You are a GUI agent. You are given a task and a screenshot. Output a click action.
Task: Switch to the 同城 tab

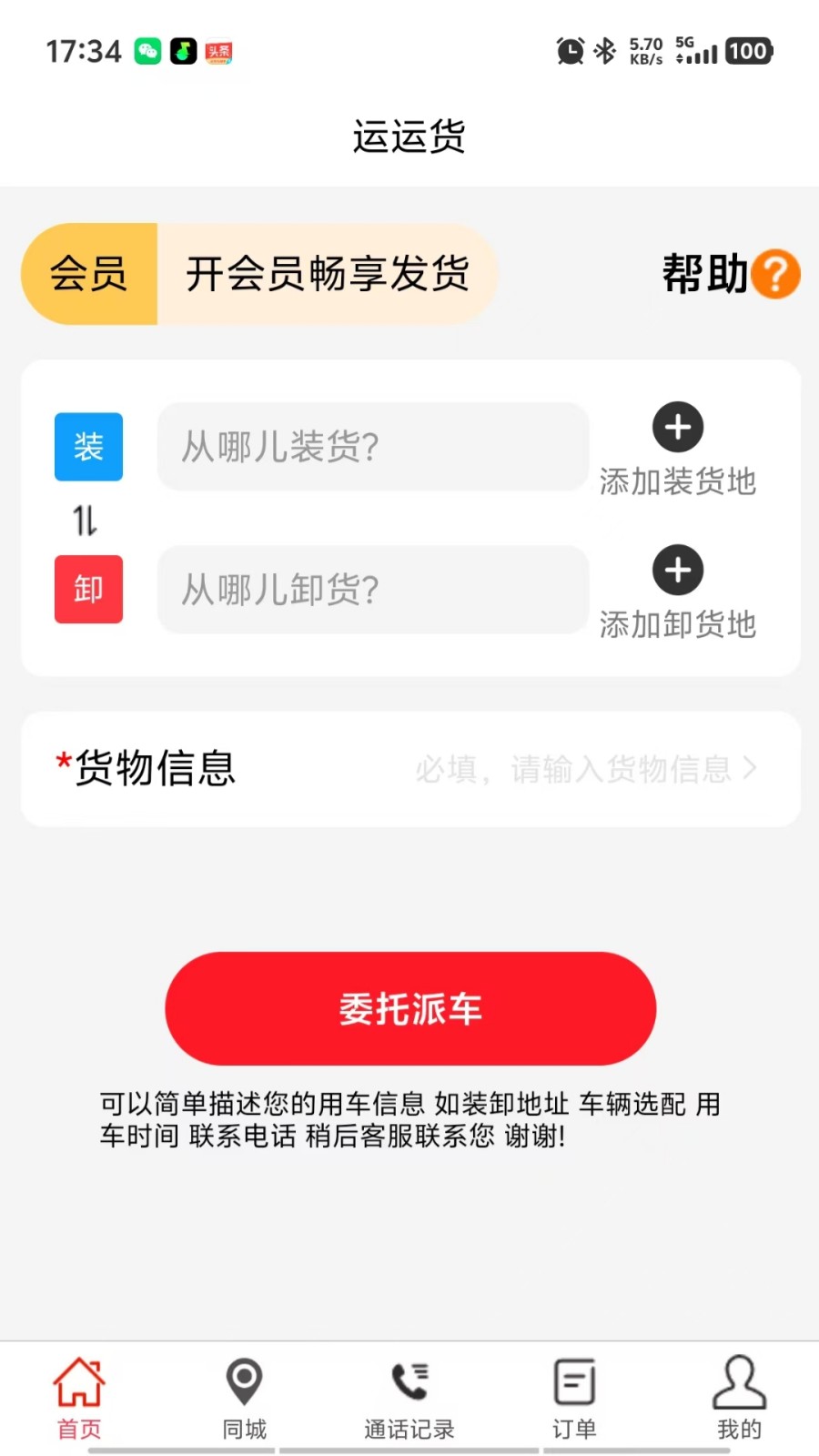[x=245, y=1399]
